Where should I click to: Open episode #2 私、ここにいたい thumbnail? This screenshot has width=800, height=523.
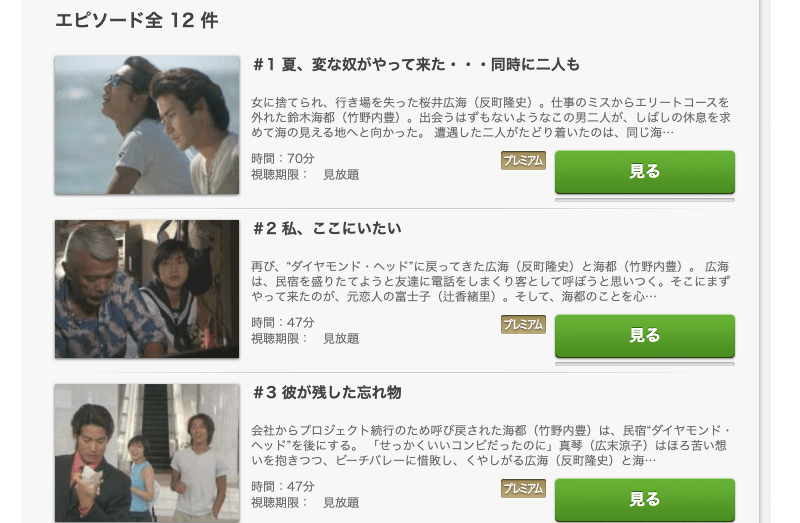tap(147, 289)
